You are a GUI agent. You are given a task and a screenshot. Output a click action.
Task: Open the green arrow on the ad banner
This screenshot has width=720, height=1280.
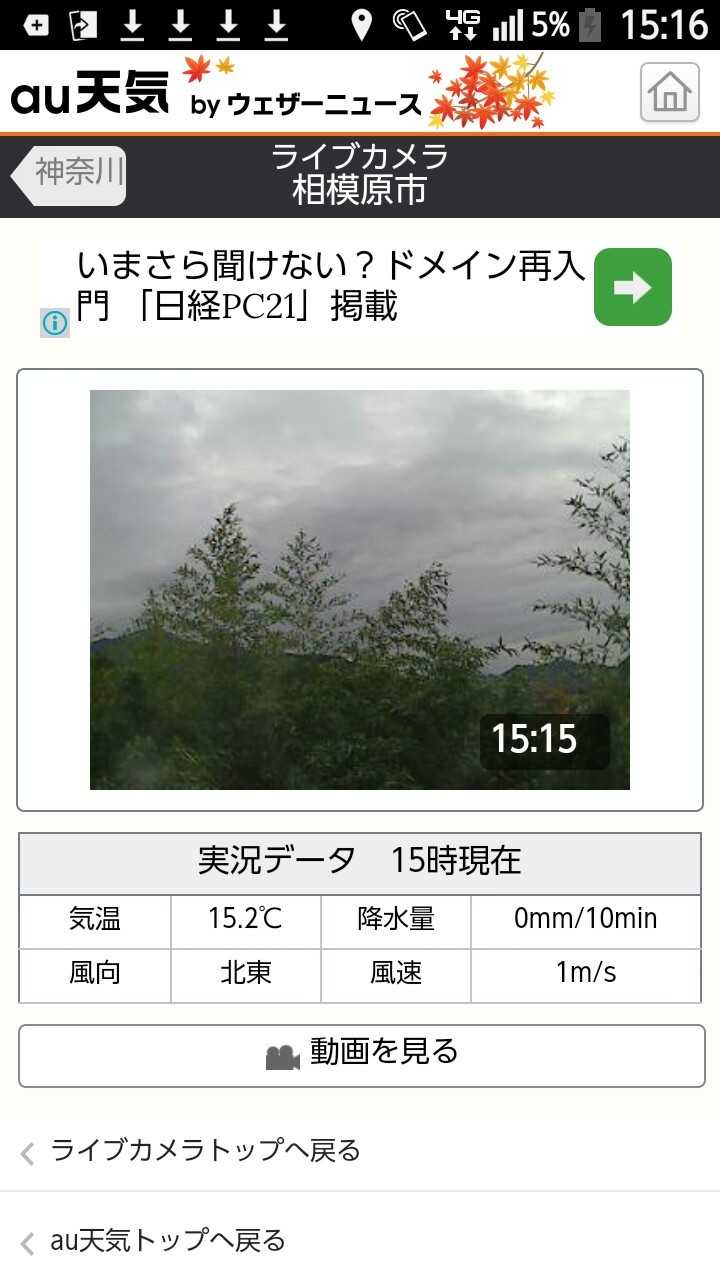632,287
